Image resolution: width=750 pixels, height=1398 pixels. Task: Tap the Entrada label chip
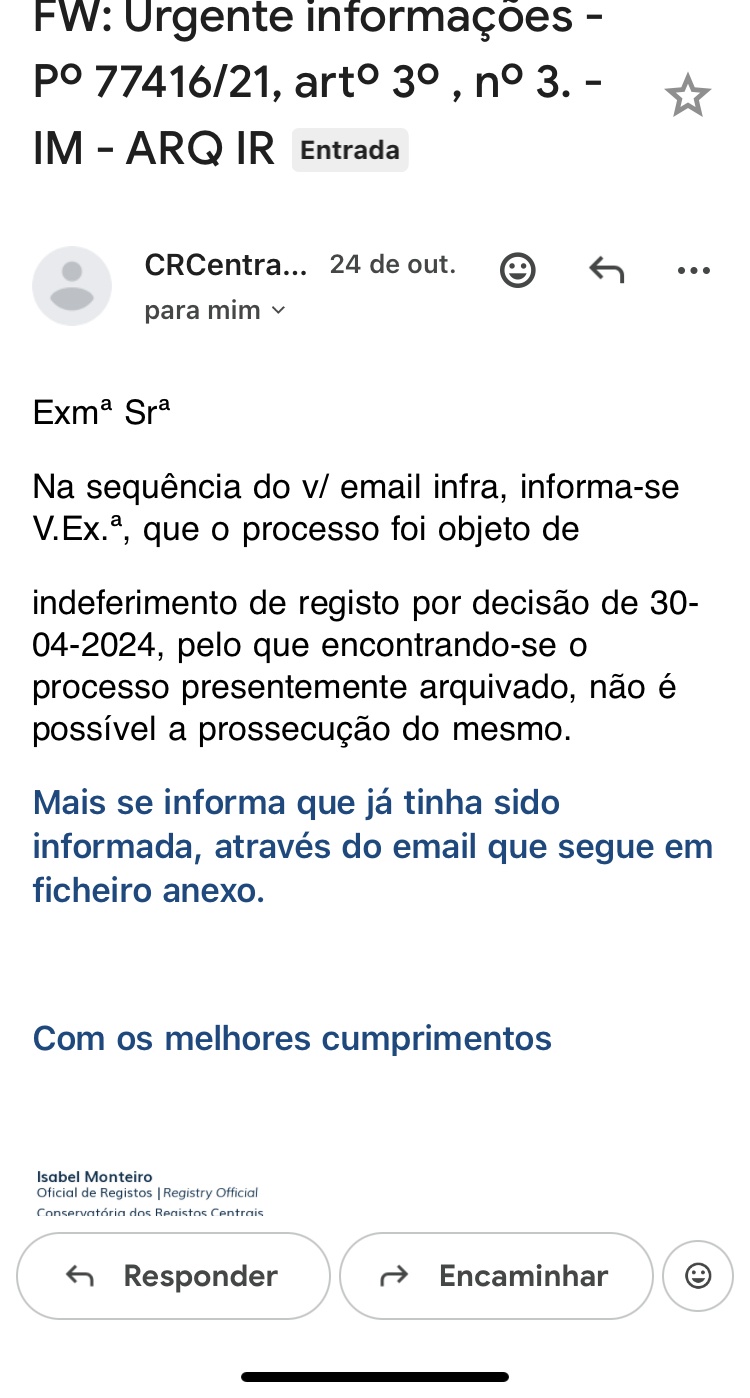coord(350,151)
